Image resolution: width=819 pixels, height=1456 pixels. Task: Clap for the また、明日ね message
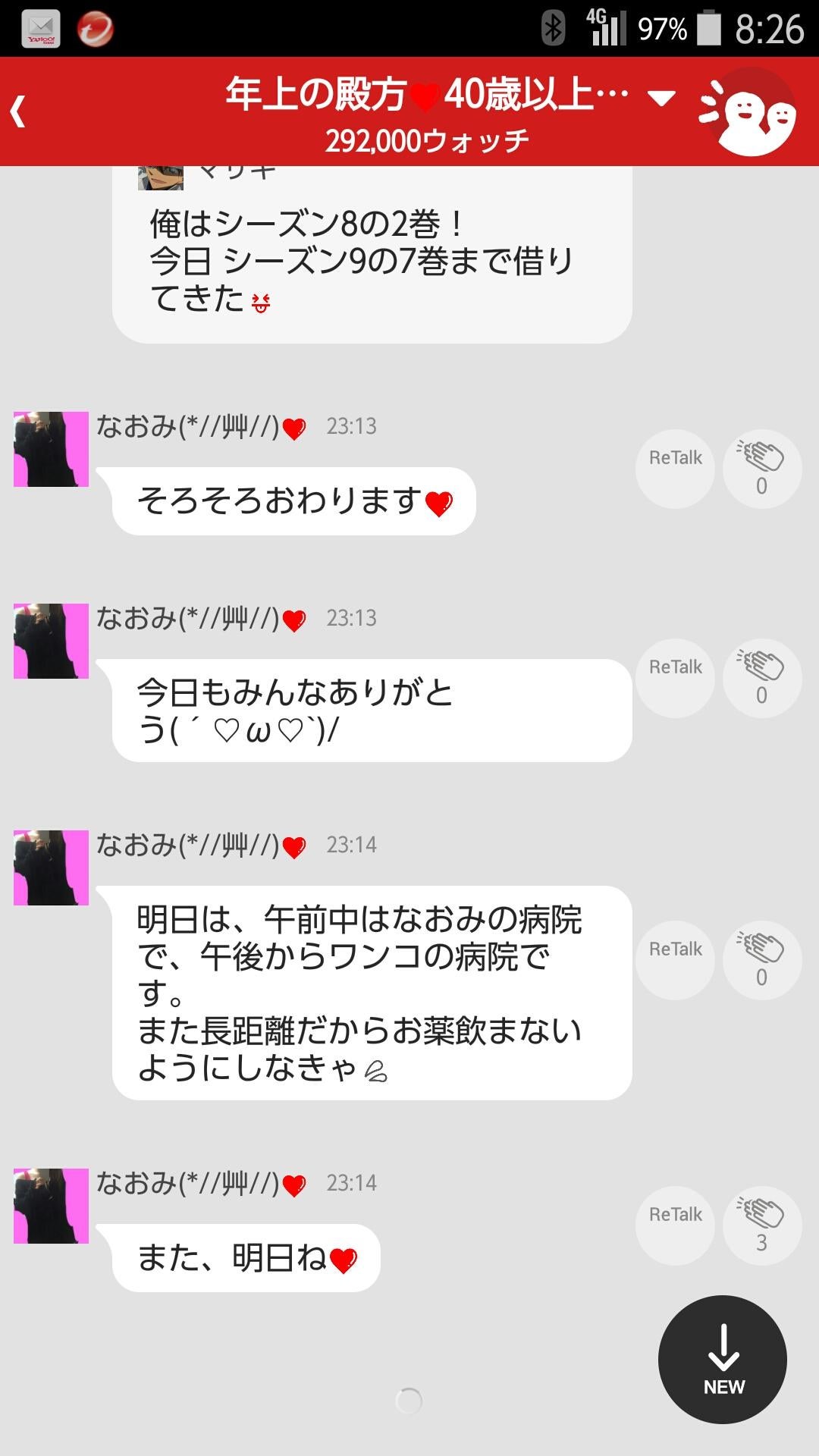click(761, 1225)
